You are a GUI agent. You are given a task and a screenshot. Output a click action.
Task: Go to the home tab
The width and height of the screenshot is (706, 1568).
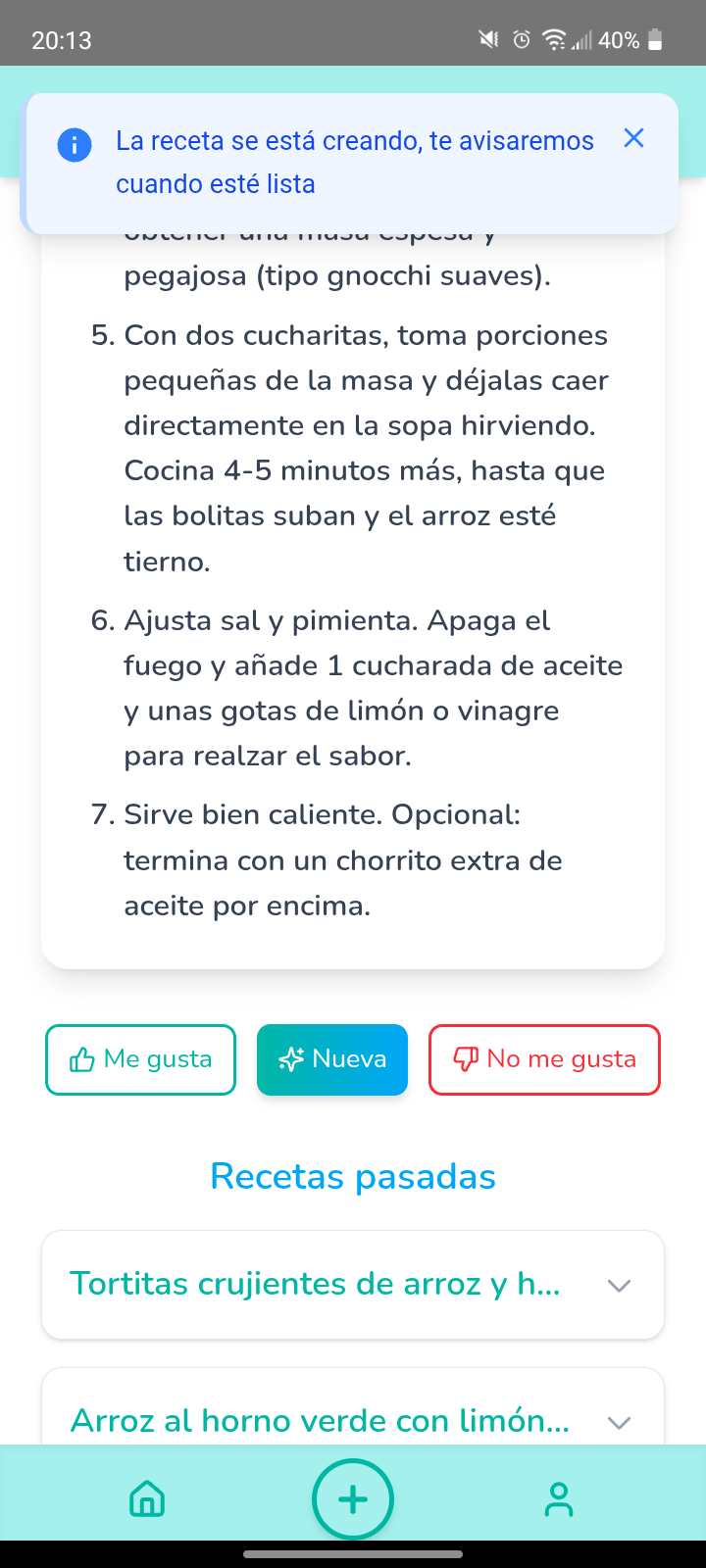pyautogui.click(x=147, y=1499)
